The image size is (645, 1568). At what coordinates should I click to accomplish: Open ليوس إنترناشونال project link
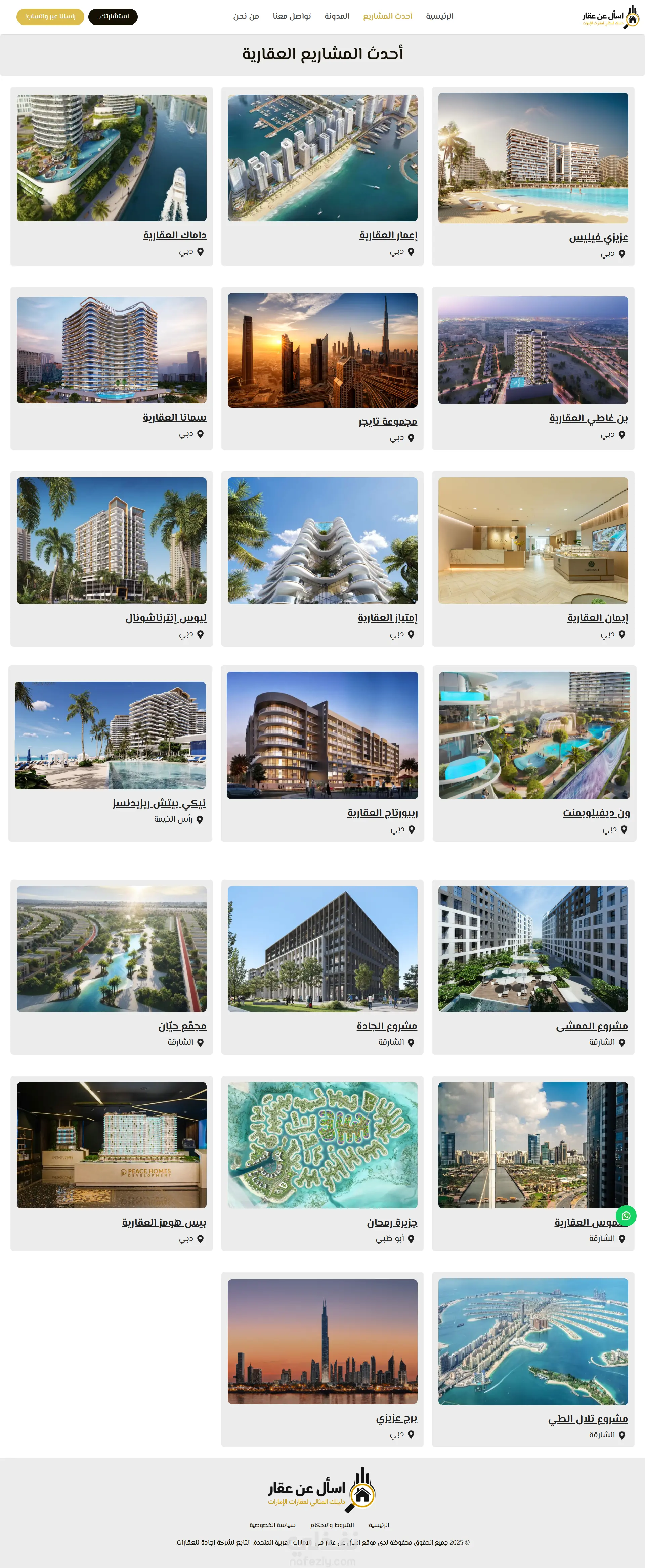(x=166, y=618)
